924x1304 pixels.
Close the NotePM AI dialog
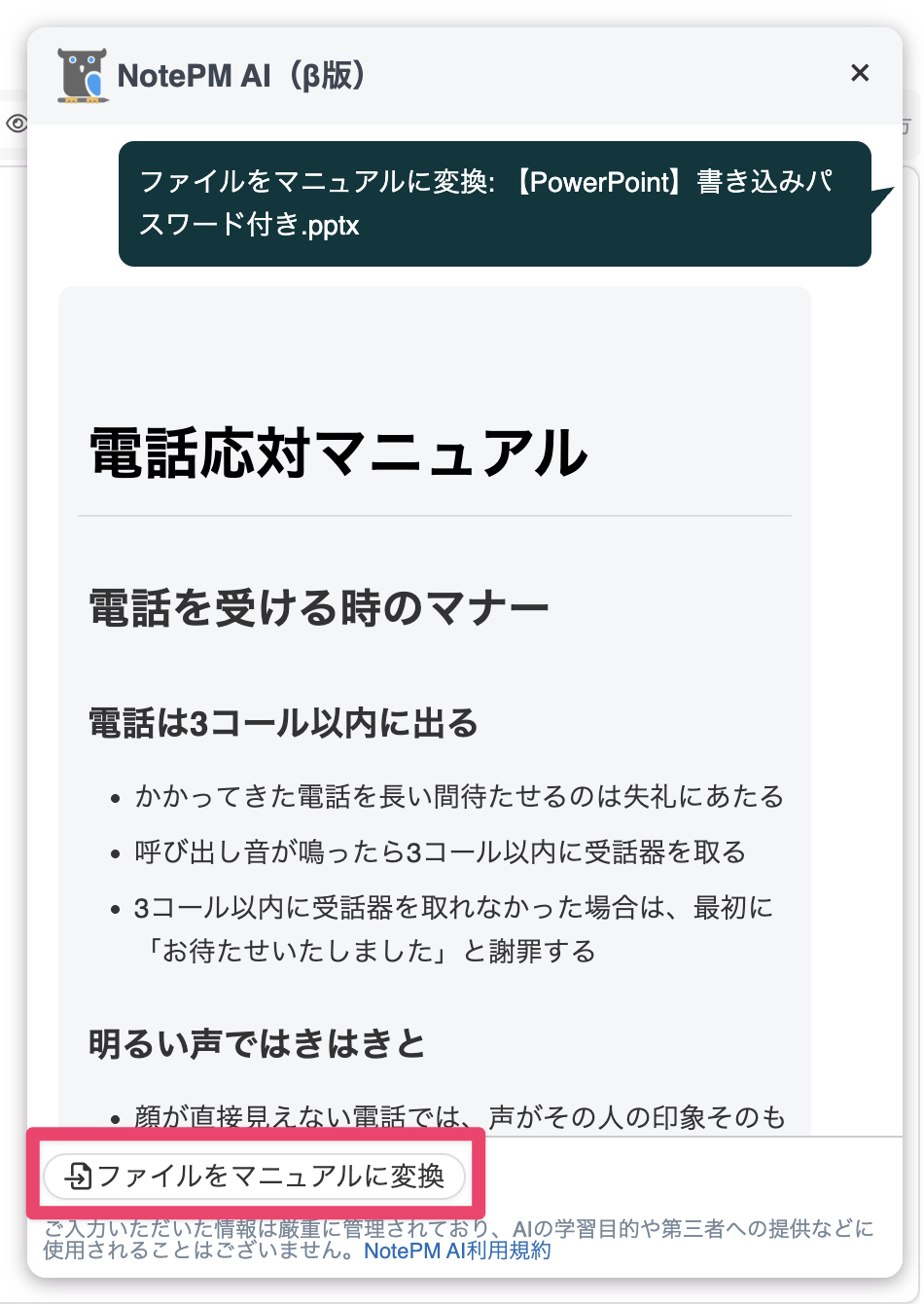859,73
